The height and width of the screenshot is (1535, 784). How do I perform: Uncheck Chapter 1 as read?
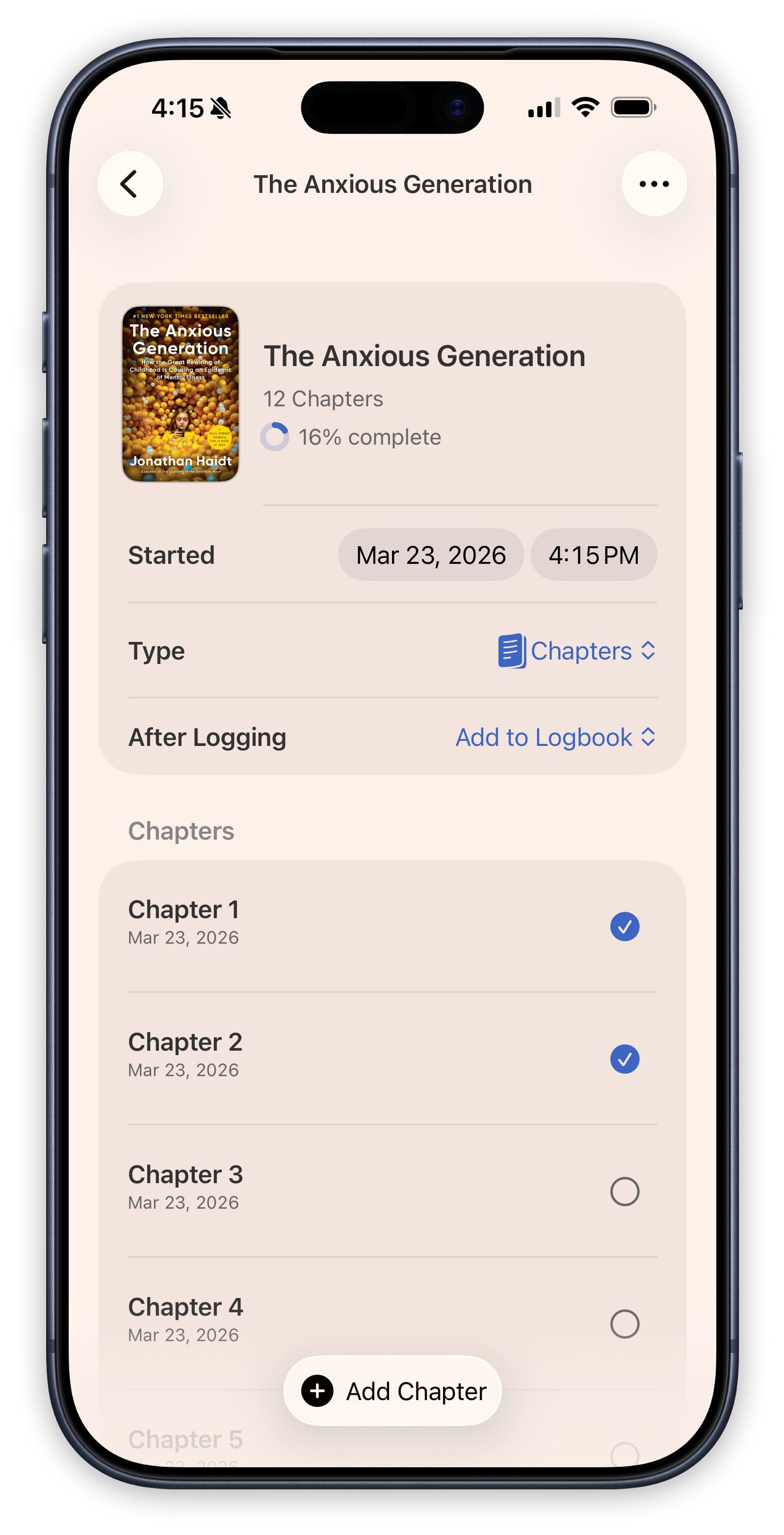click(624, 926)
